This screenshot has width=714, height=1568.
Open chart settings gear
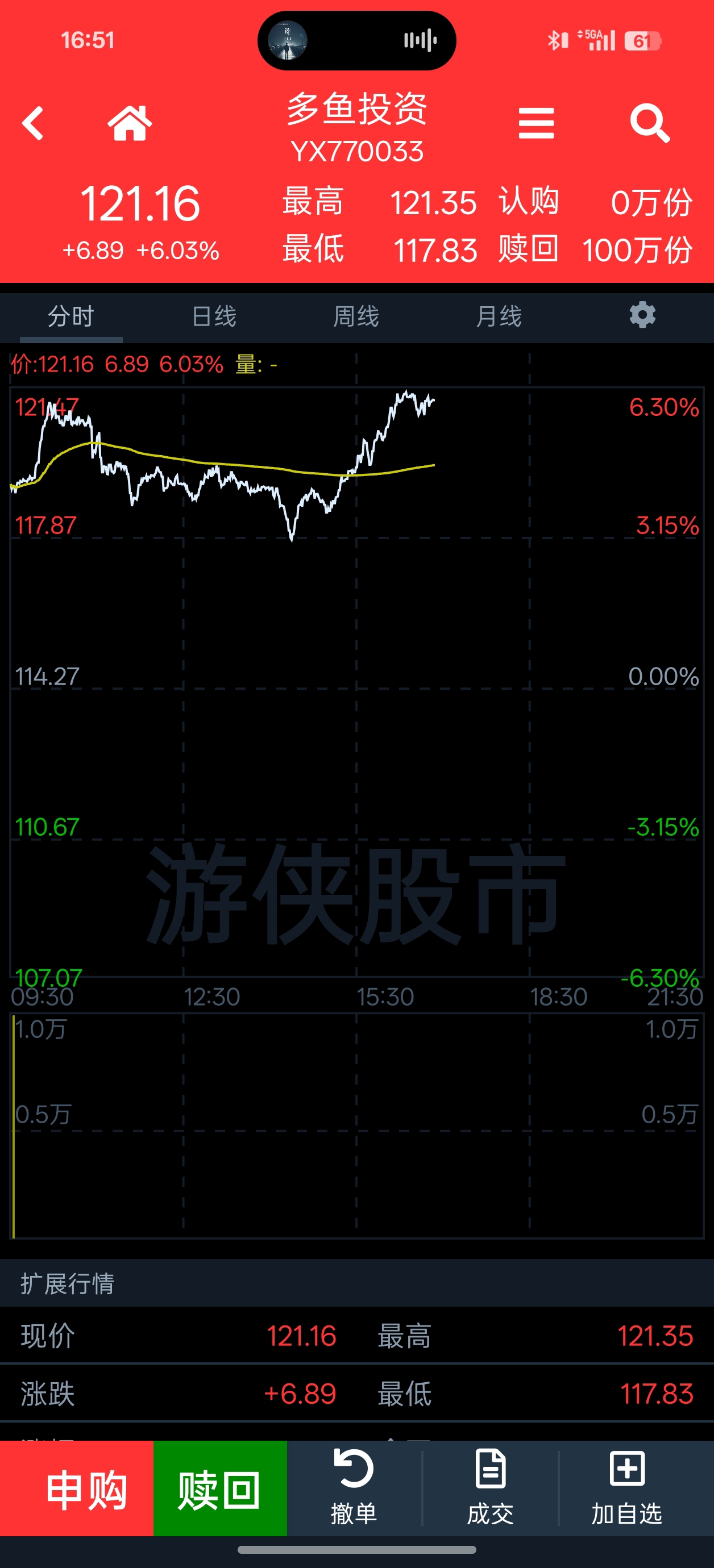[x=642, y=315]
